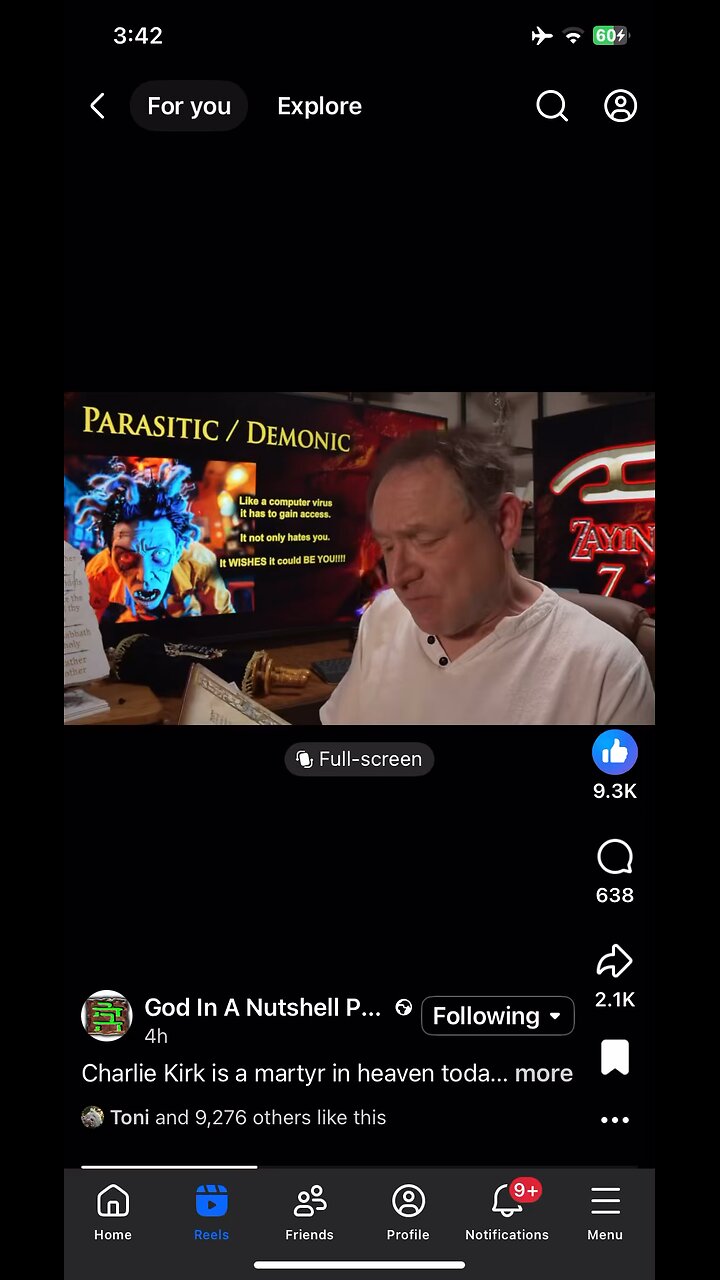Open the Menu tab
The image size is (720, 1280).
(x=605, y=1211)
